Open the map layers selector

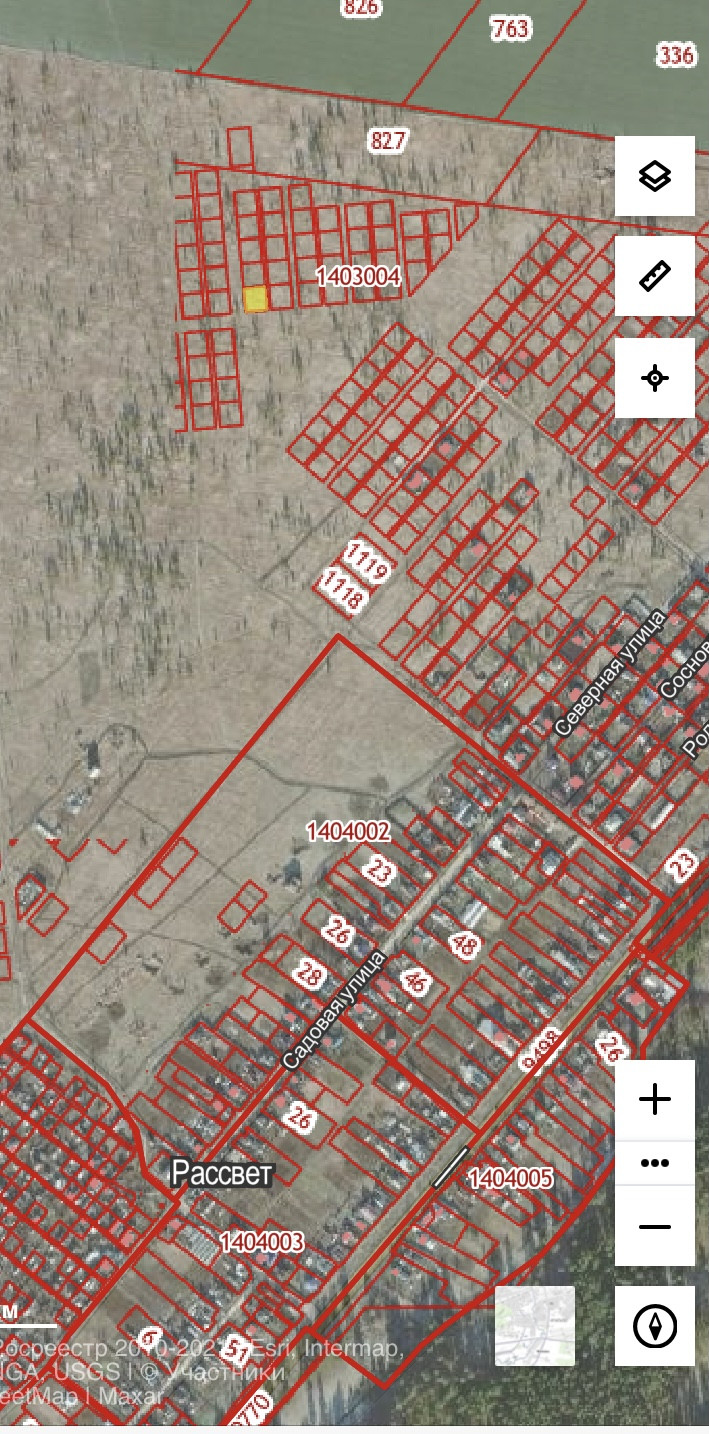654,176
